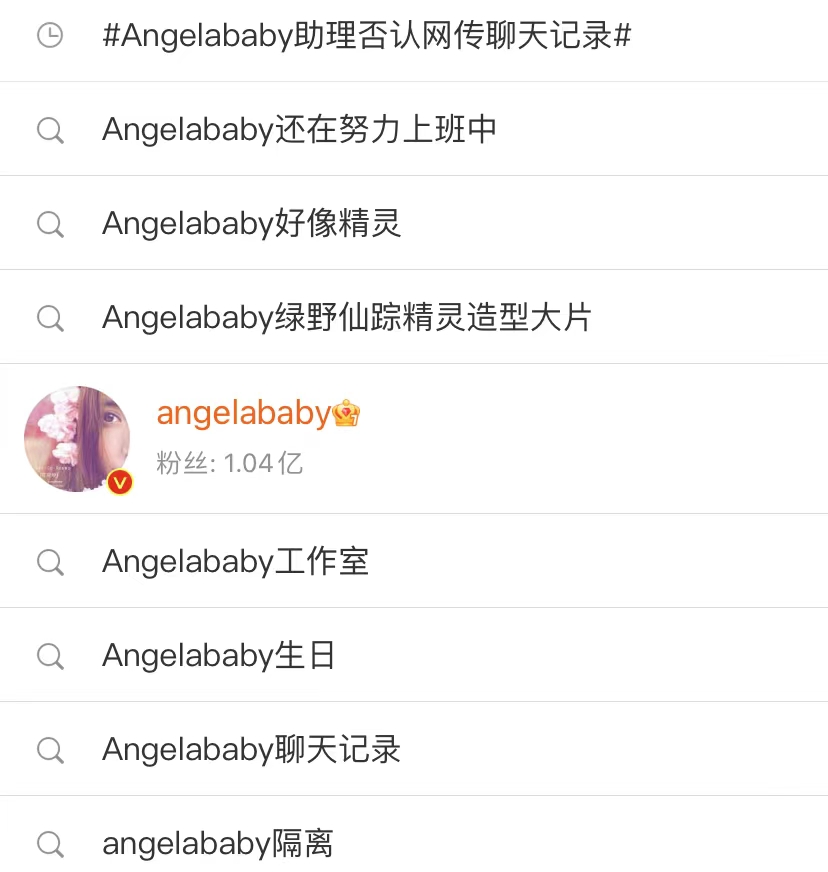Select suggestion Angelababy工作室
828x872 pixels.
(x=235, y=561)
